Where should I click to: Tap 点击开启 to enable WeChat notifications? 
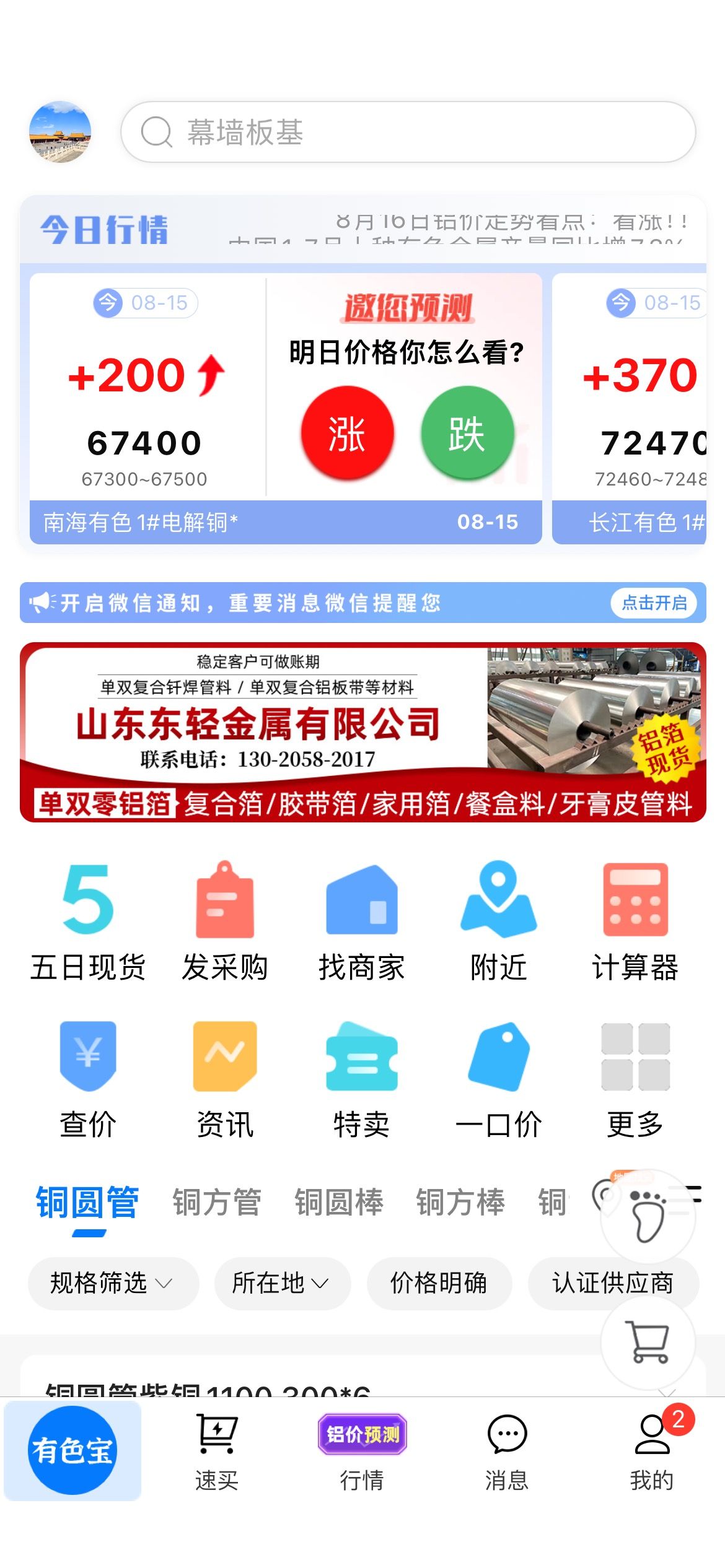[654, 603]
